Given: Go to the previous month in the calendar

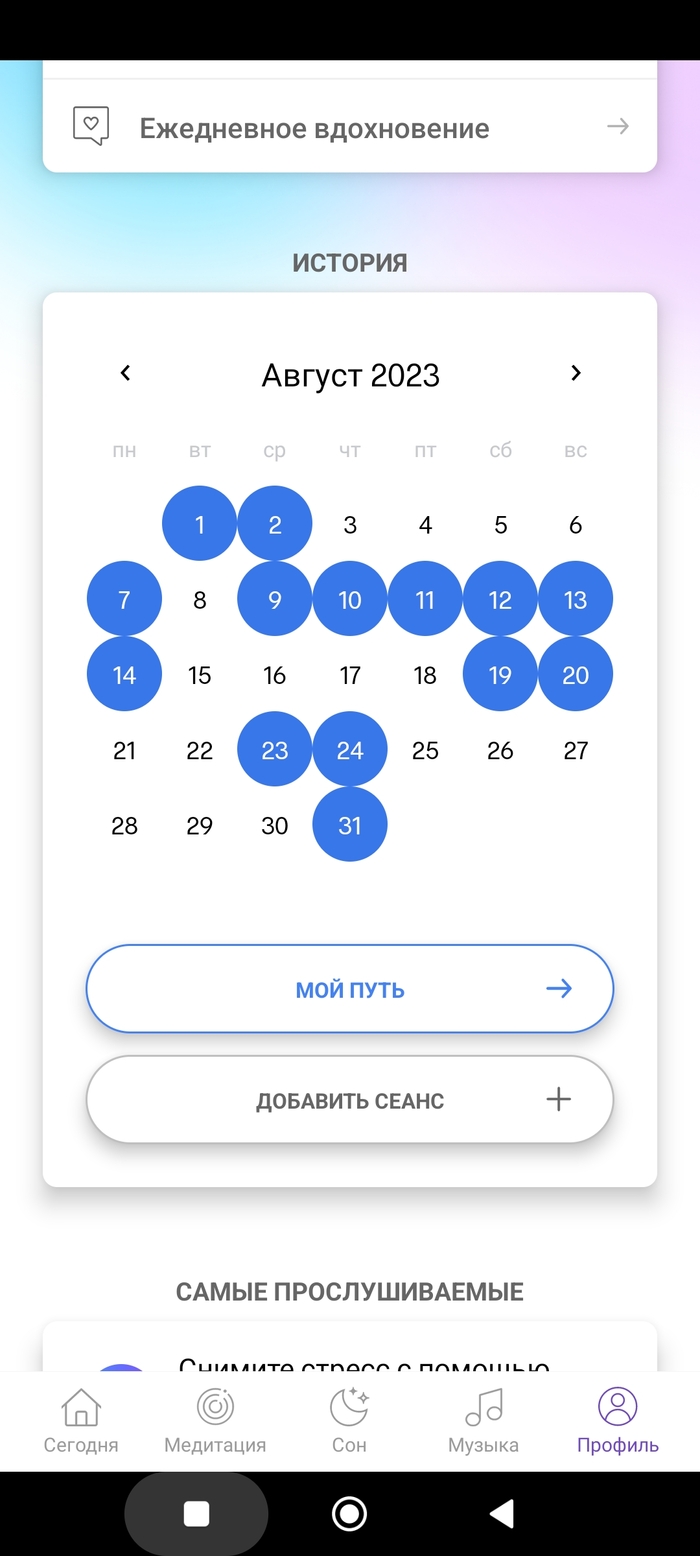Looking at the screenshot, I should [125, 373].
